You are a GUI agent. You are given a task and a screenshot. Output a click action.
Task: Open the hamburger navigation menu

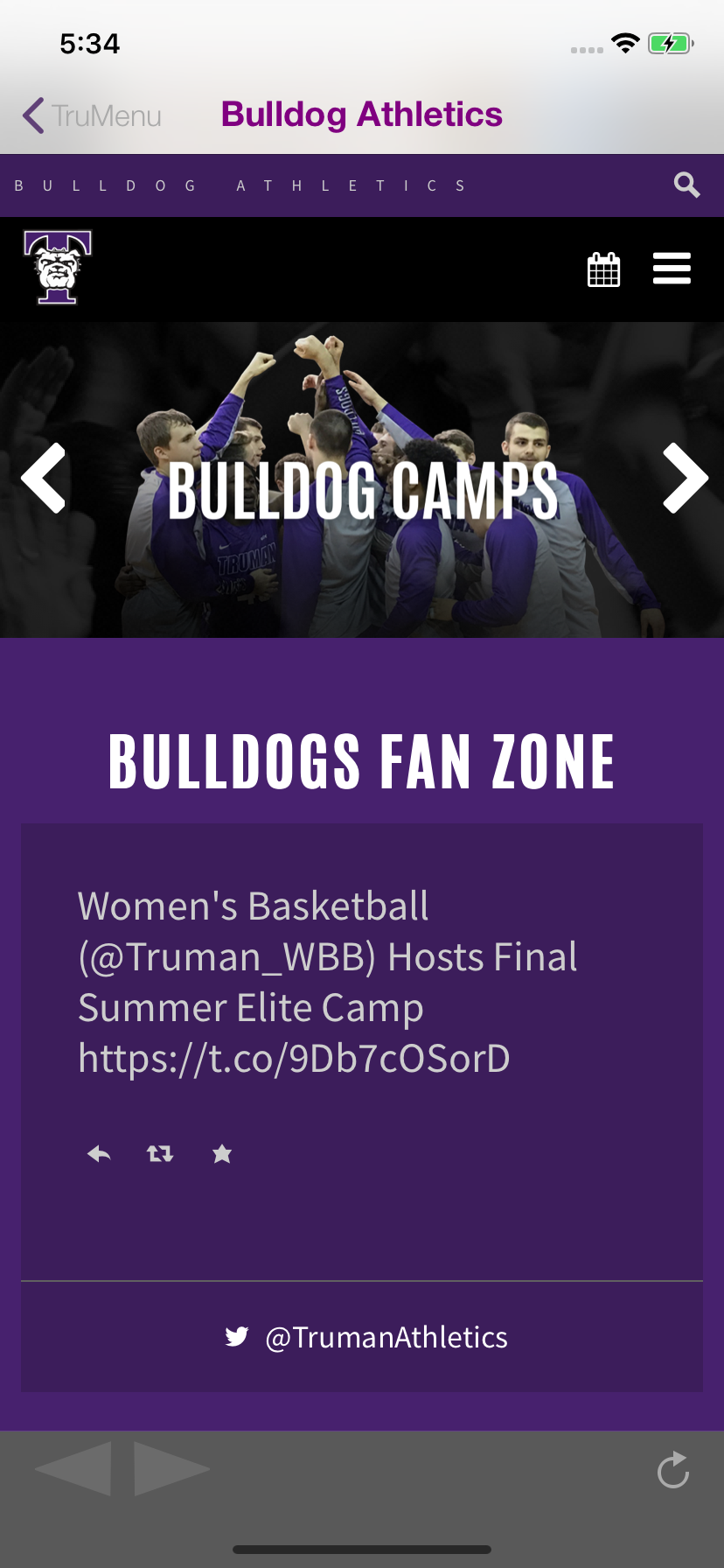(x=672, y=269)
